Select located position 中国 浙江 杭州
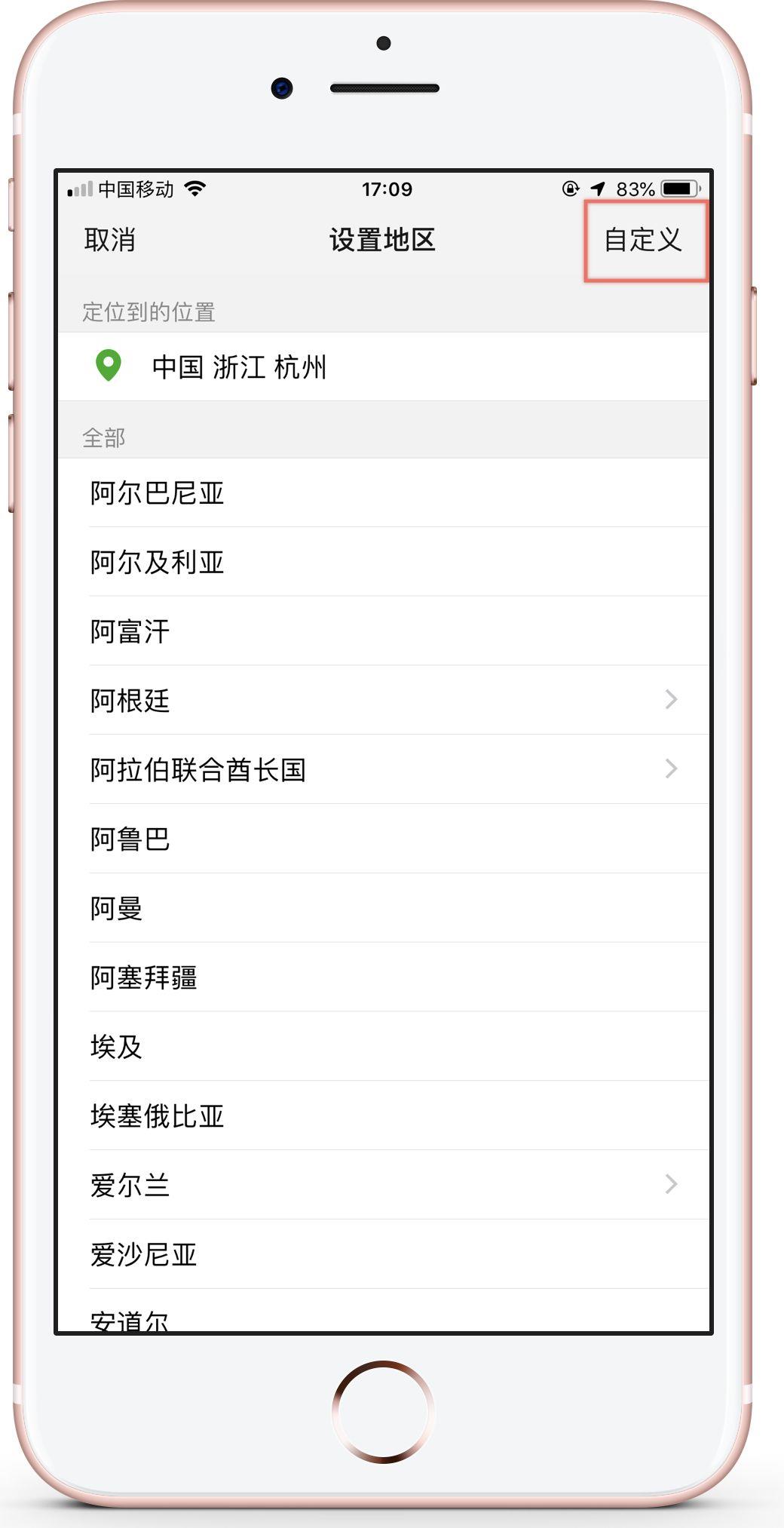This screenshot has width=784, height=1528. pyautogui.click(x=240, y=367)
